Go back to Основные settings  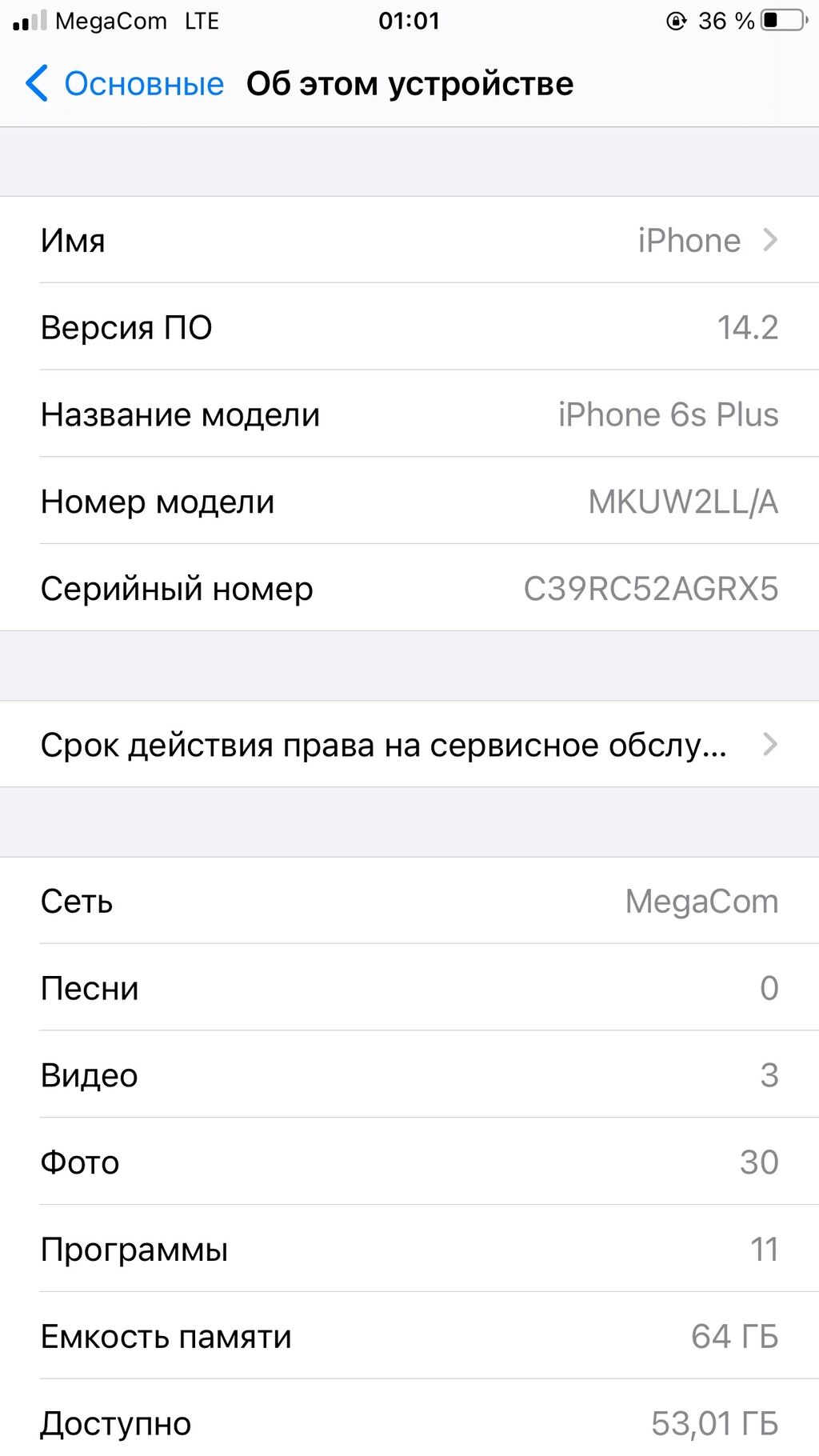pyautogui.click(x=125, y=84)
